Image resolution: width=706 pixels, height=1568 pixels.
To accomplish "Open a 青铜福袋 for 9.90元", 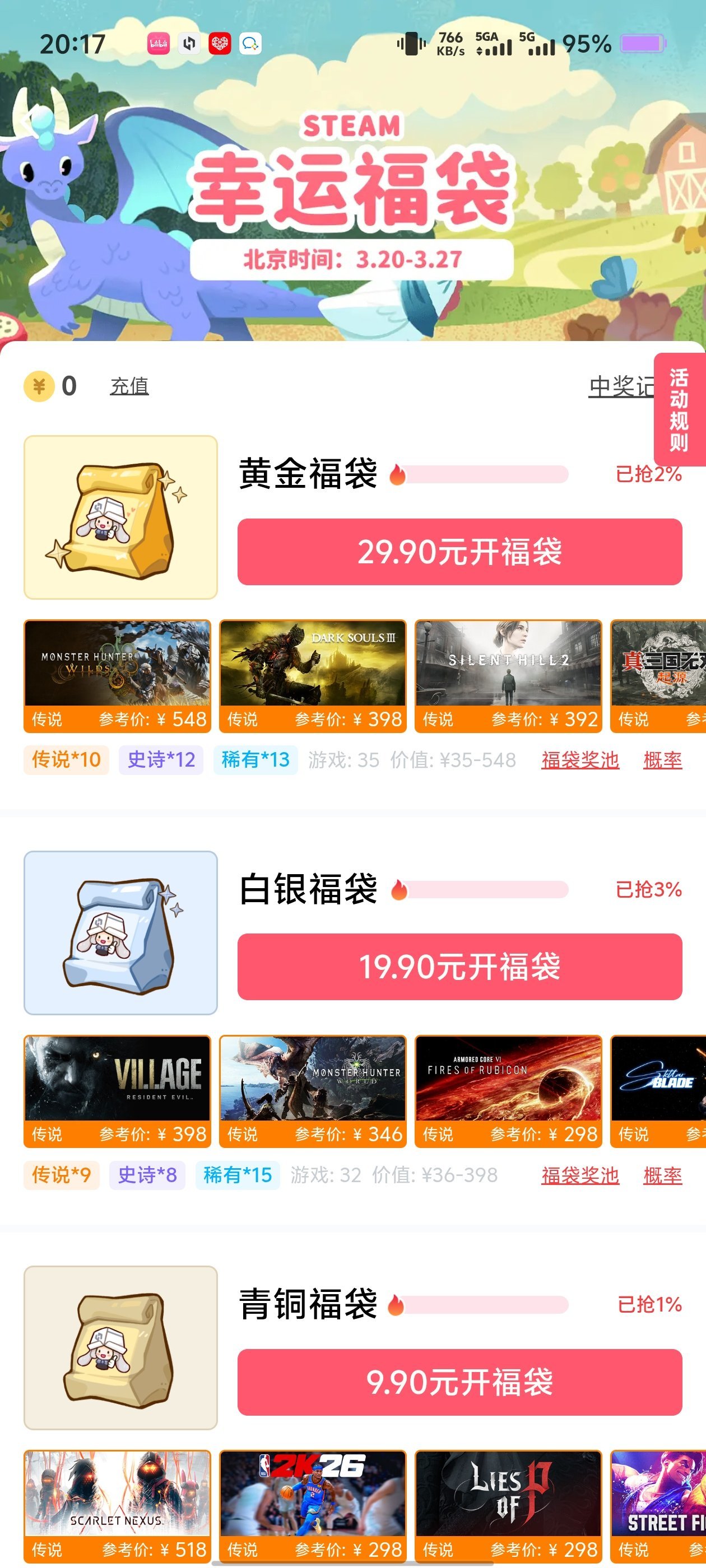I will pos(459,1382).
